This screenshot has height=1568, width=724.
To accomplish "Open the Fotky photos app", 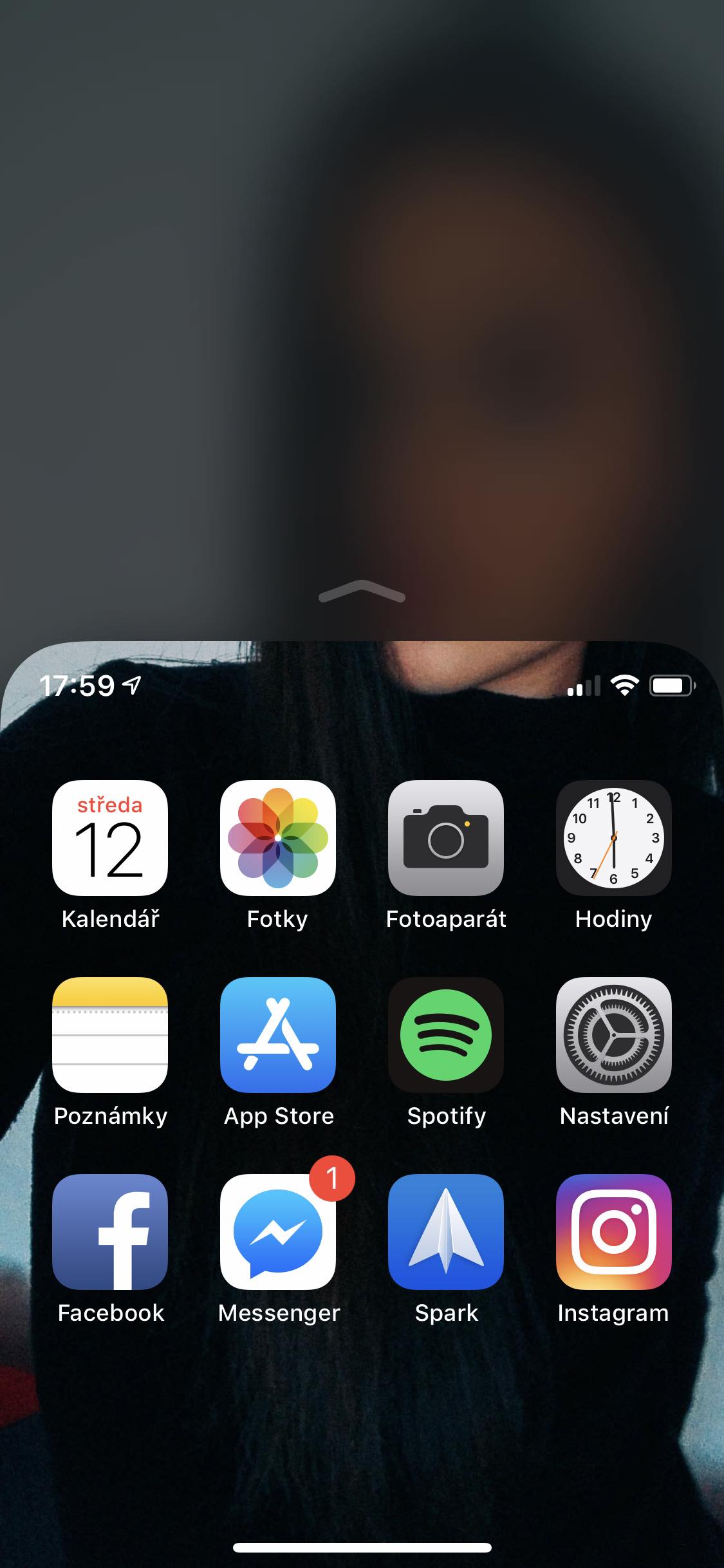I will point(278,838).
